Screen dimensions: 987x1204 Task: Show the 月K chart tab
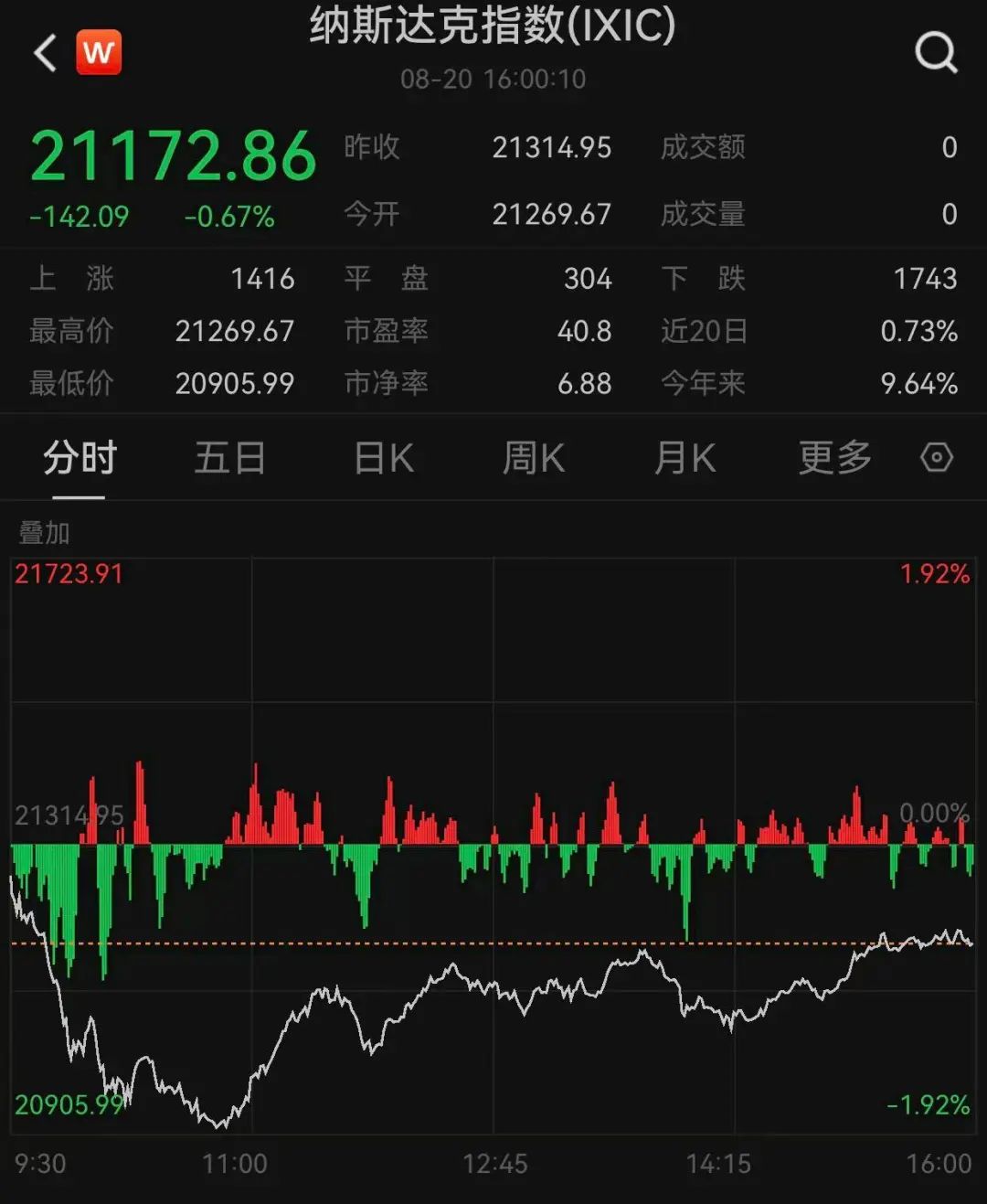click(685, 457)
